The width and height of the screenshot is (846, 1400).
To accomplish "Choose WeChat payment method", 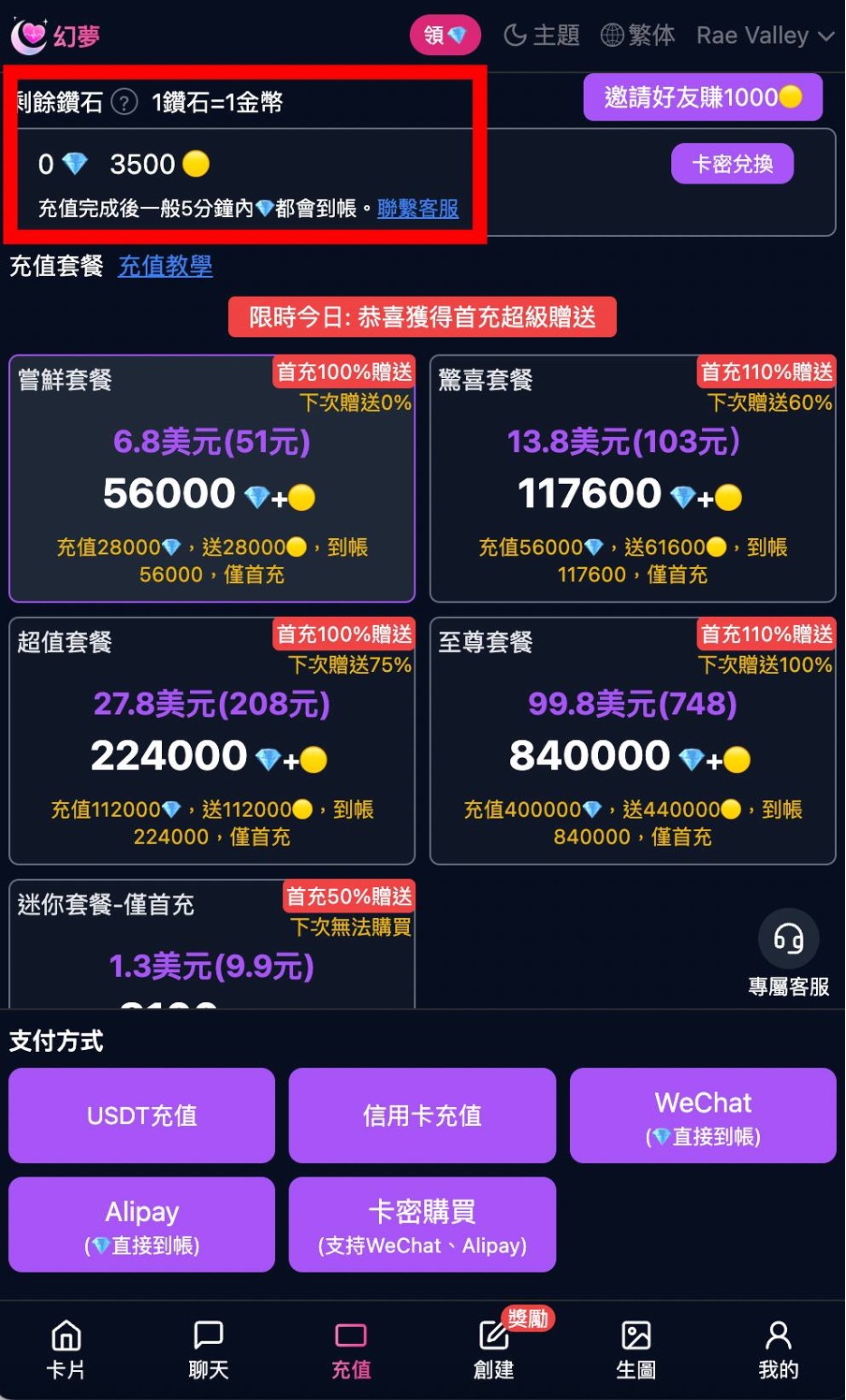I will click(703, 1116).
